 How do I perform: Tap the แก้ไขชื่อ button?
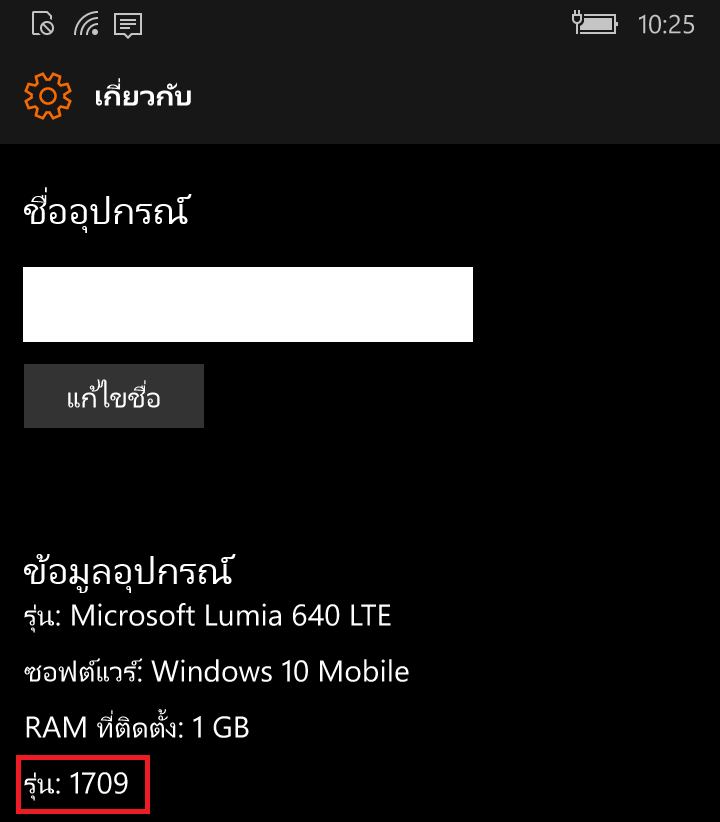coord(114,397)
